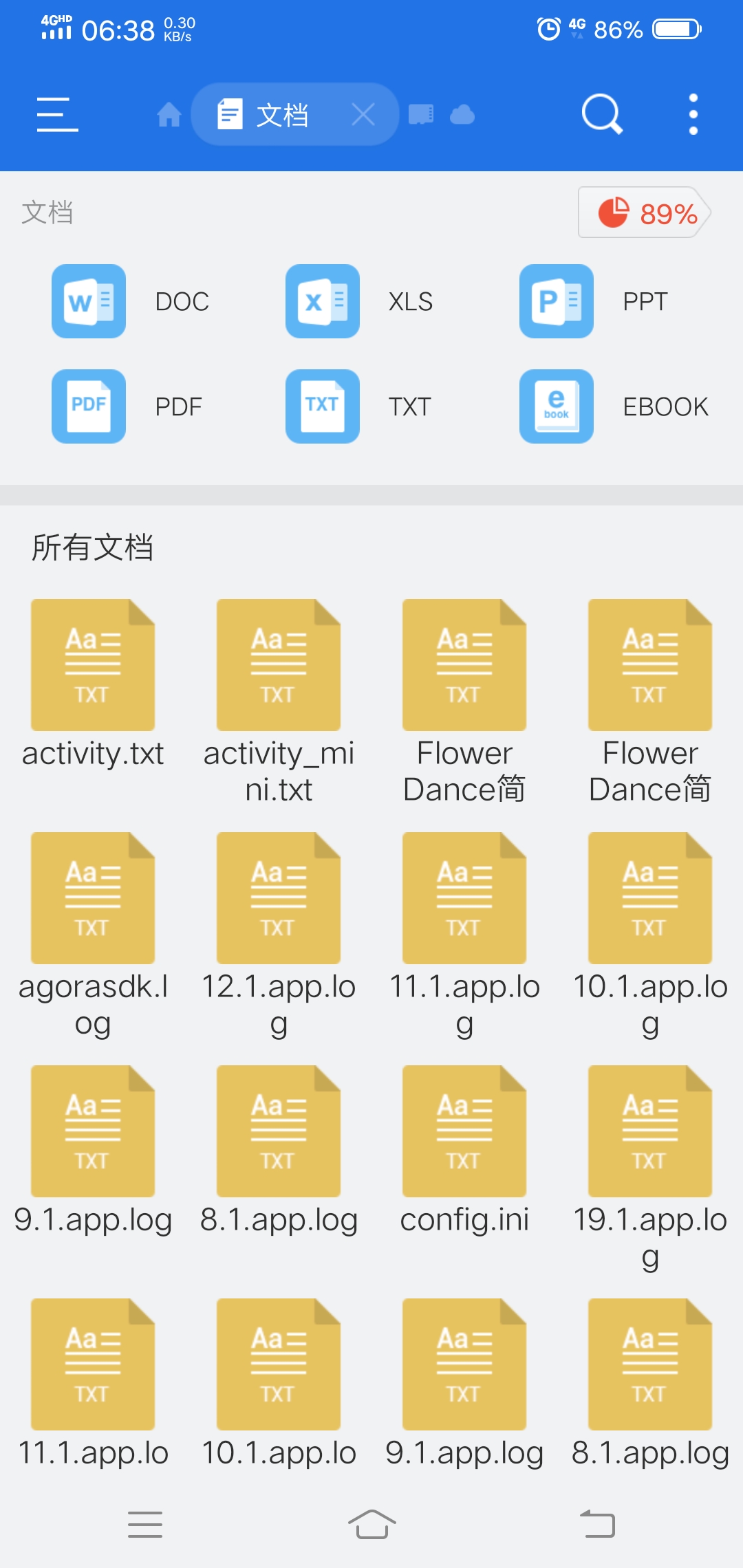View the 89% storage usage analysis
743x1568 pixels.
[645, 213]
